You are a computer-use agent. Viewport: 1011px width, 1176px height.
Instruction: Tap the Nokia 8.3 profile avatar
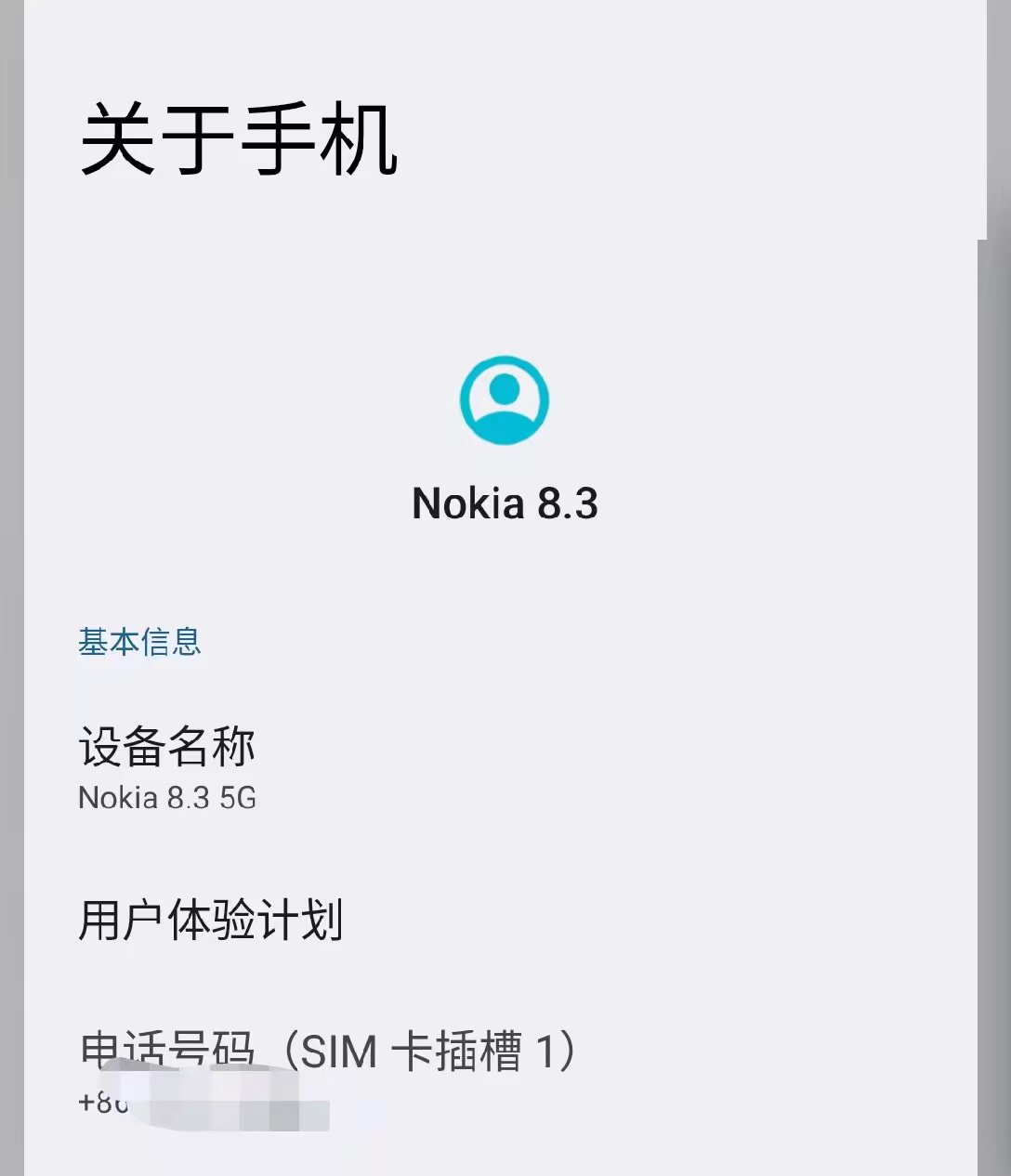pos(505,400)
